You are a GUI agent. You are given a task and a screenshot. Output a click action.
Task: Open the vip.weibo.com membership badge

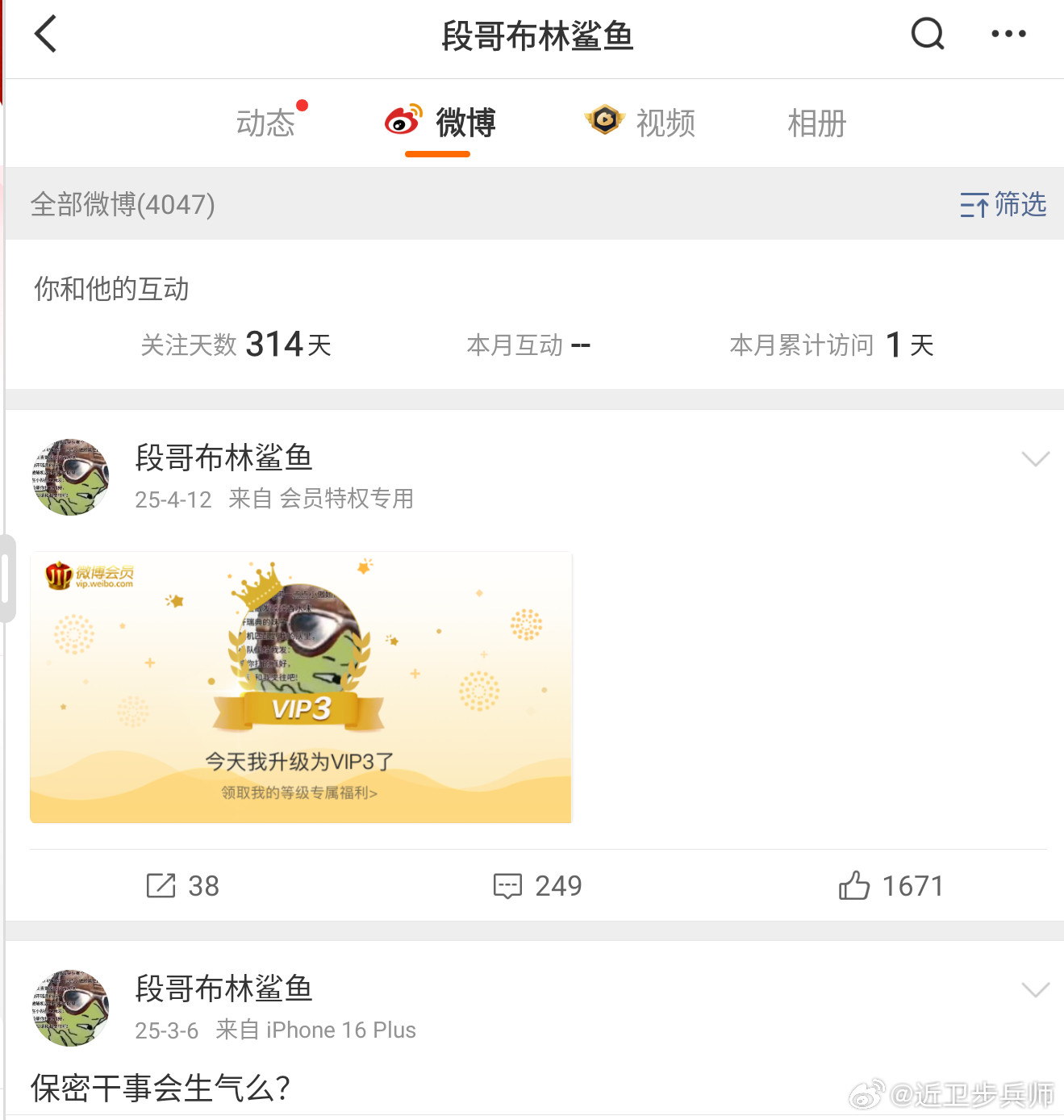[x=91, y=575]
